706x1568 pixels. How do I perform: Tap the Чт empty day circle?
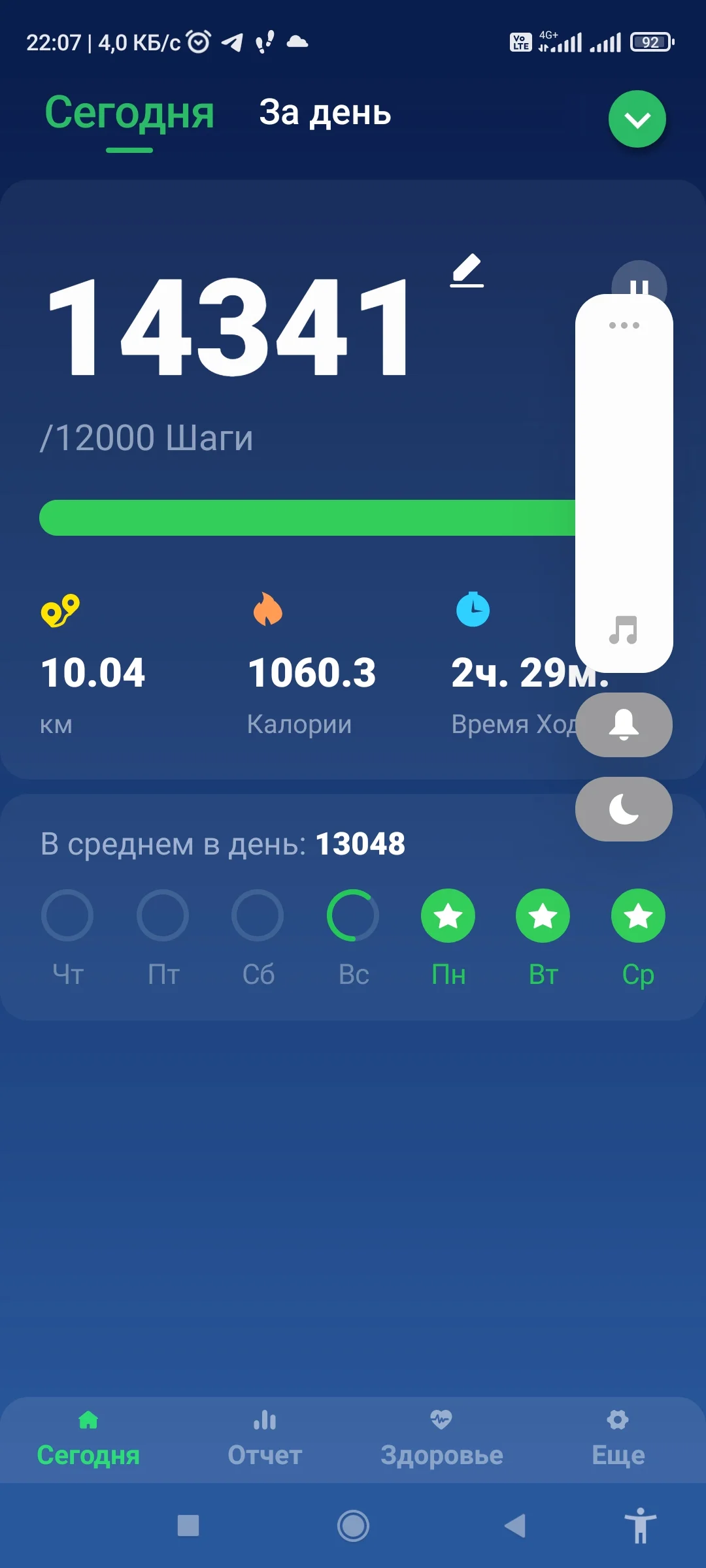(68, 916)
